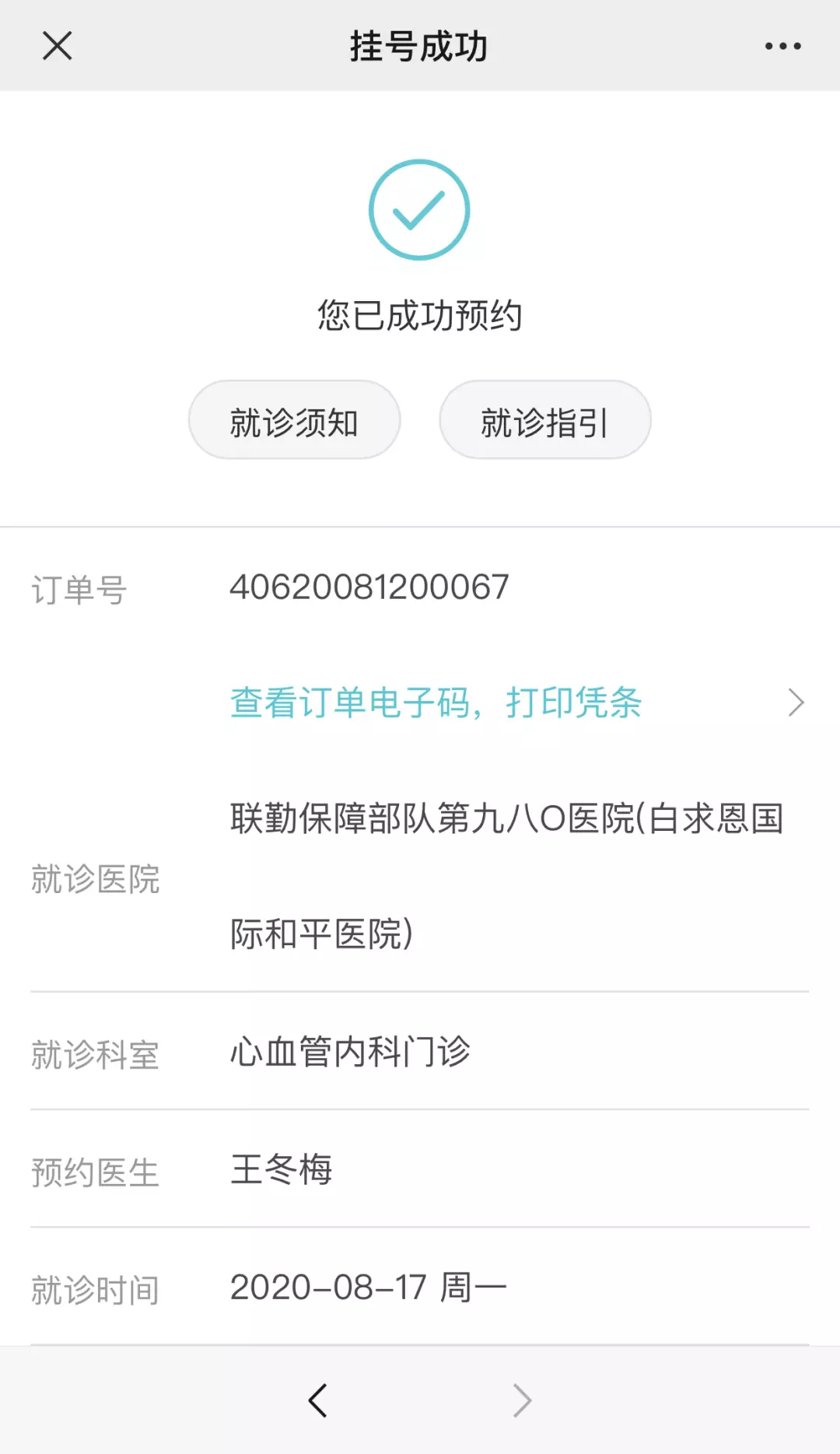The image size is (840, 1454).
Task: Go forward using the bottom right arrow
Action: click(522, 1401)
